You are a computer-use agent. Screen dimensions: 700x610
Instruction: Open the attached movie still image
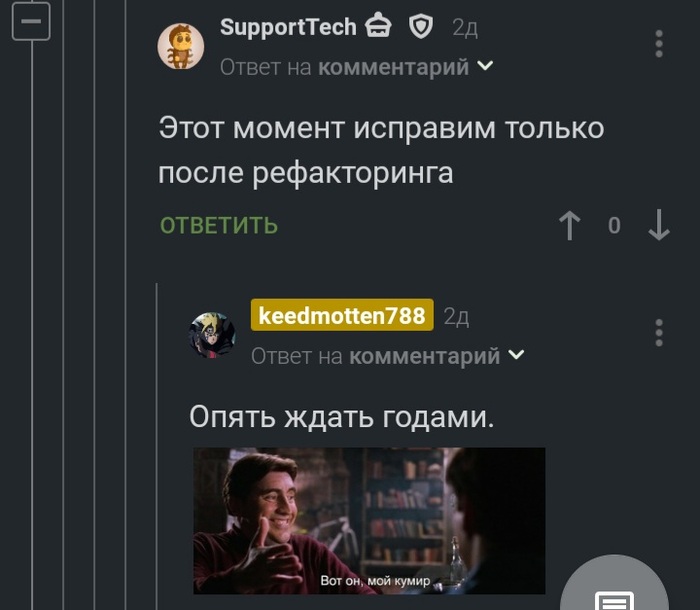(x=369, y=520)
